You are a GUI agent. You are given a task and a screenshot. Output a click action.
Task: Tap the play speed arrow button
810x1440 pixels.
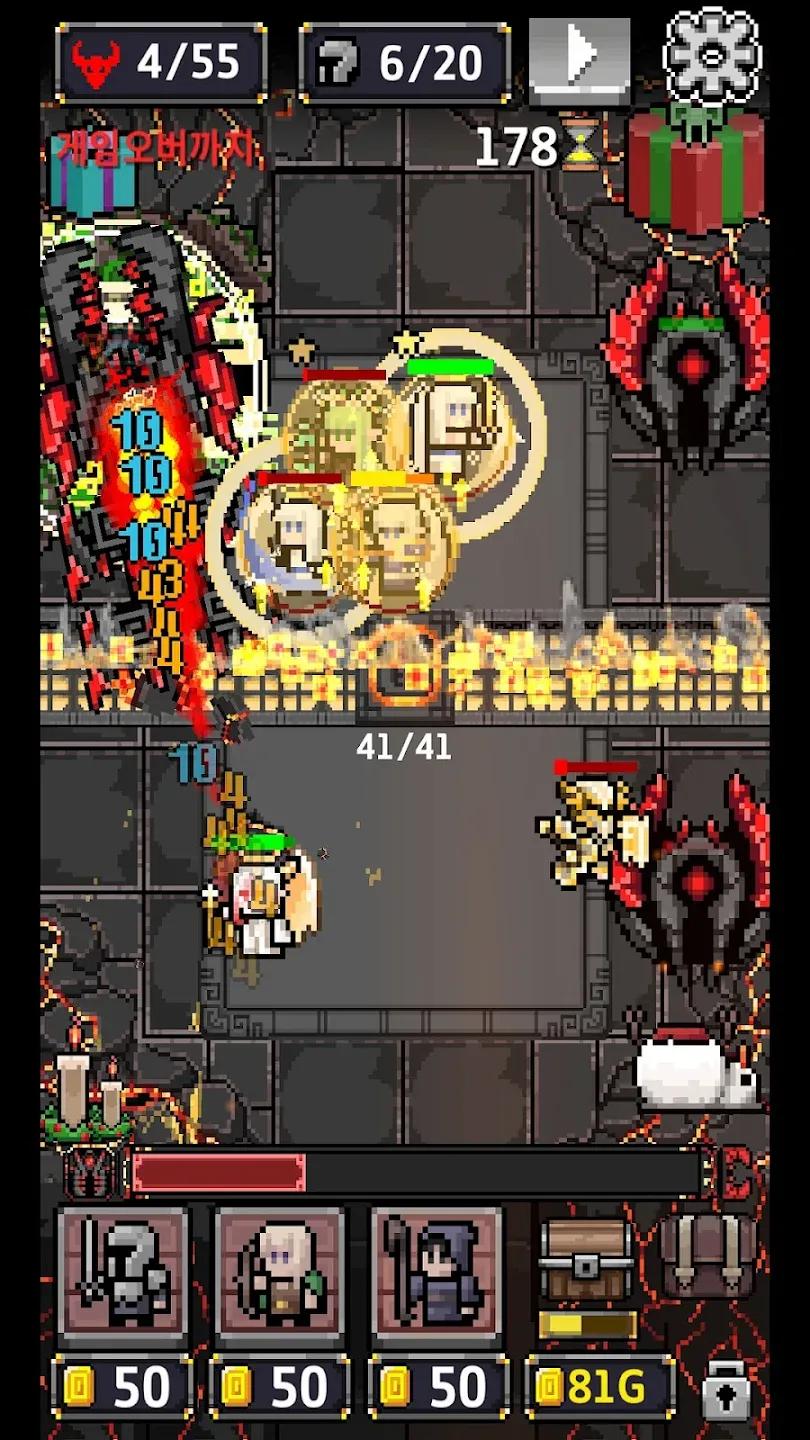click(x=580, y=59)
